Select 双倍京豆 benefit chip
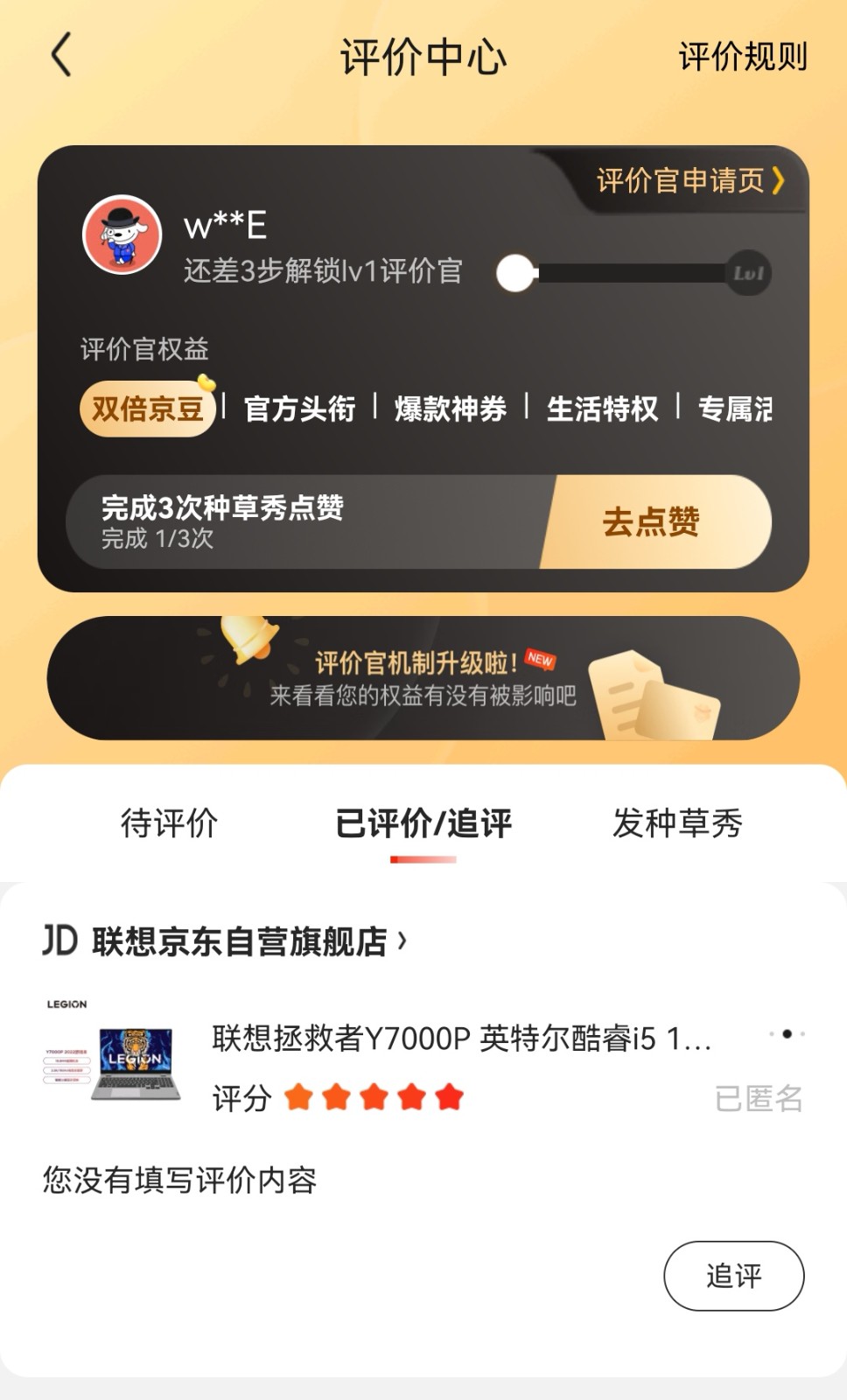 pyautogui.click(x=147, y=409)
